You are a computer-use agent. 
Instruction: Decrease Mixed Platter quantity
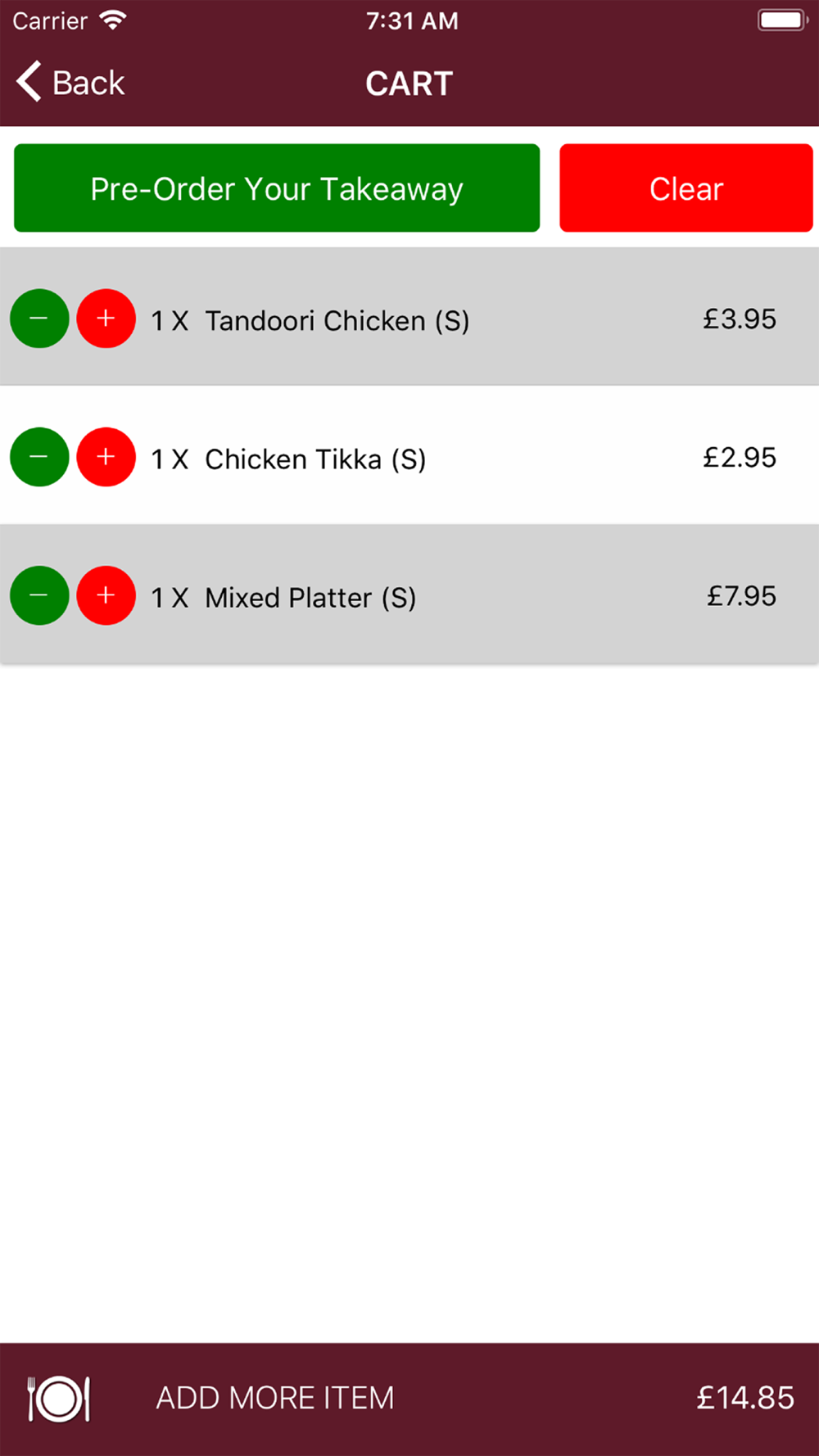coord(39,595)
